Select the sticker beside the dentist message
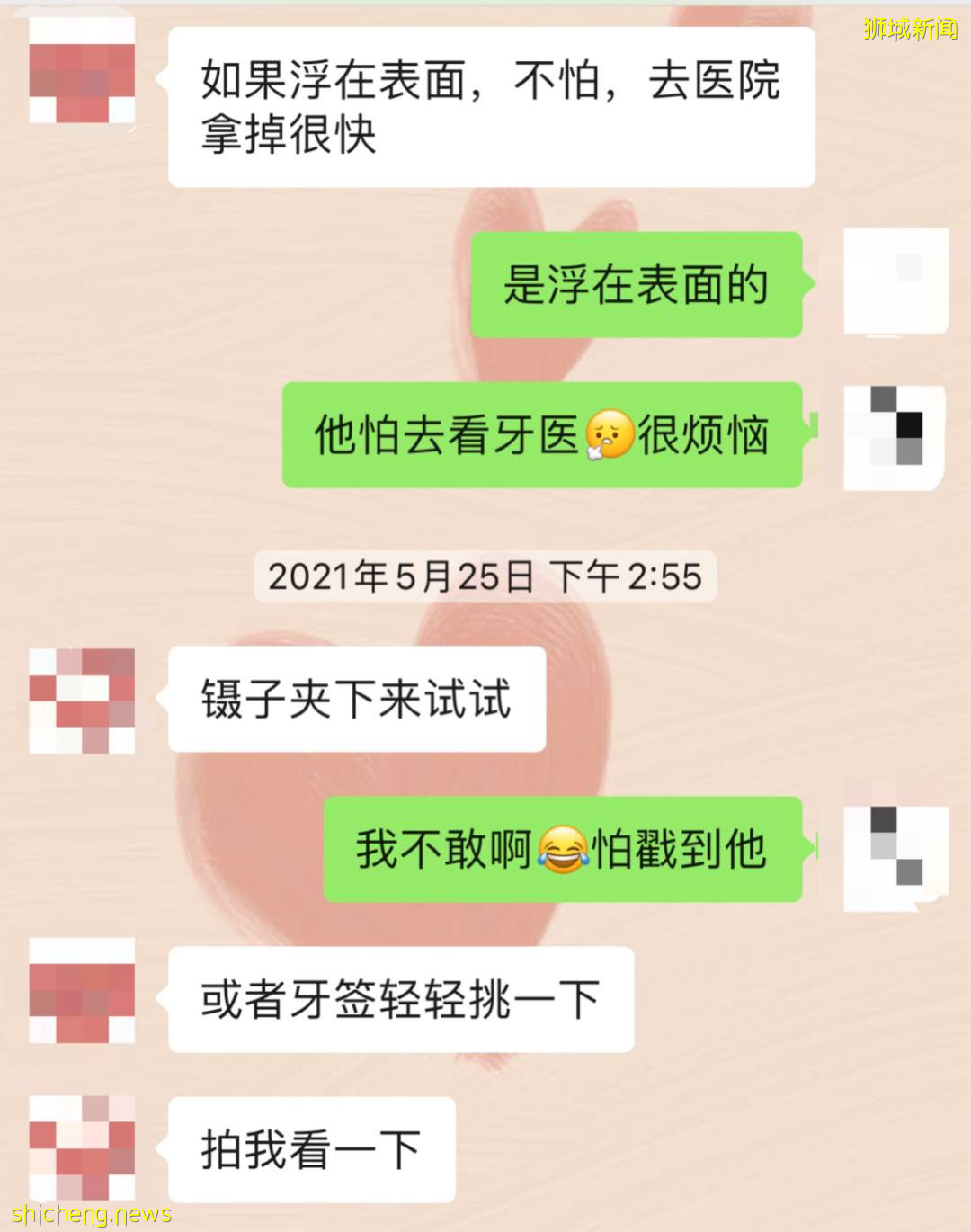 [x=896, y=438]
